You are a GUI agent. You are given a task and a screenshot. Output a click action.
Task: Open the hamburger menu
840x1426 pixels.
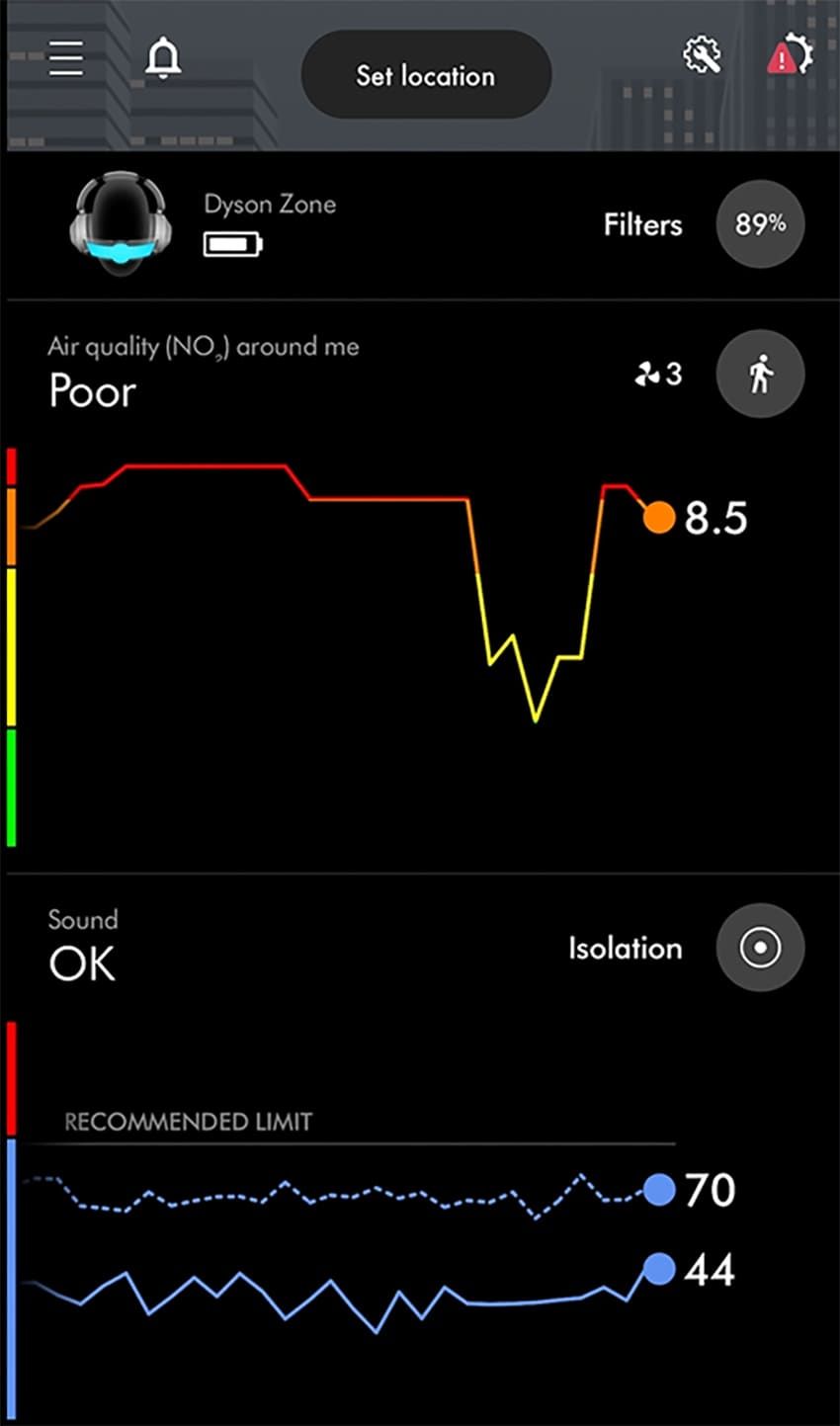click(66, 57)
